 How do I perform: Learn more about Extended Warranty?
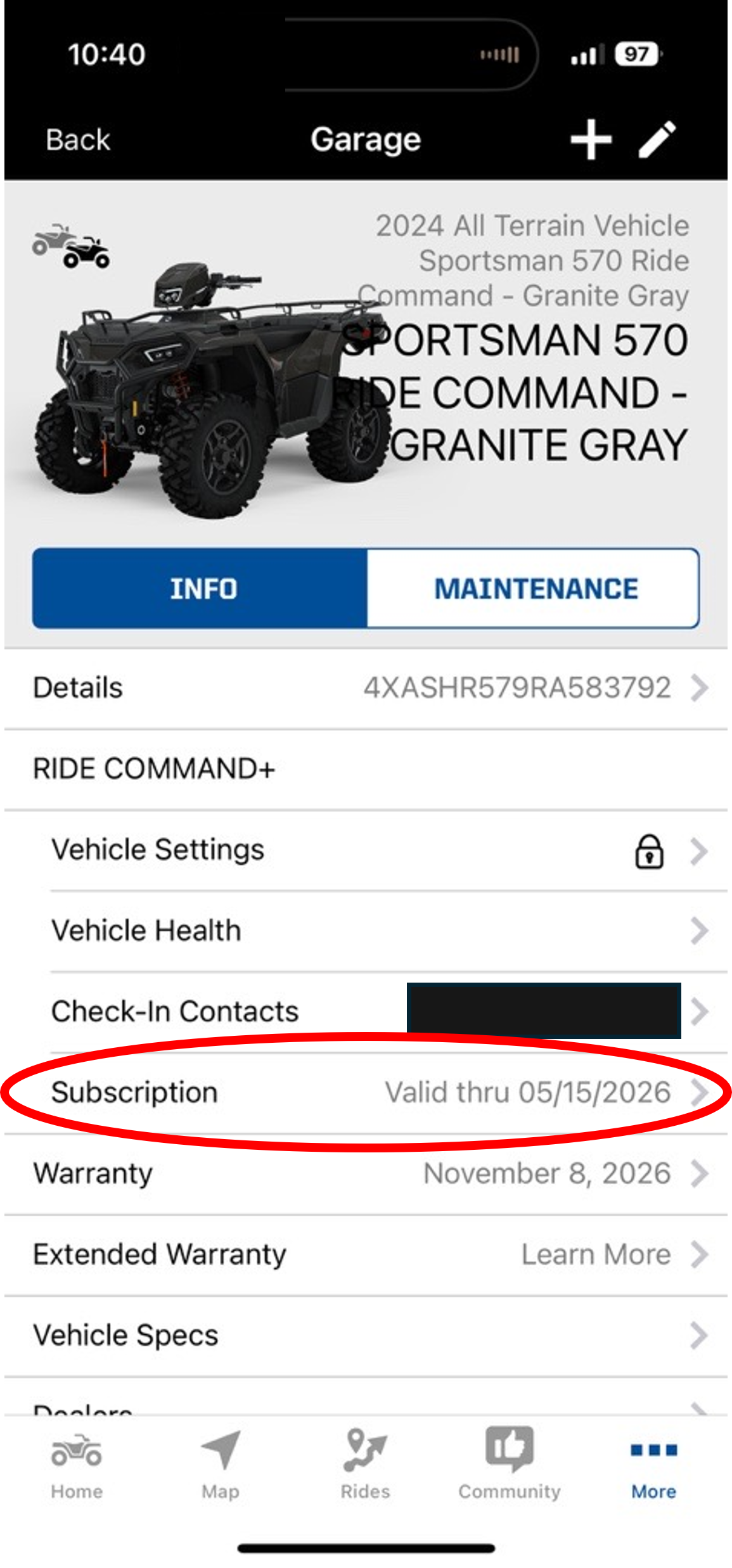tap(366, 1254)
